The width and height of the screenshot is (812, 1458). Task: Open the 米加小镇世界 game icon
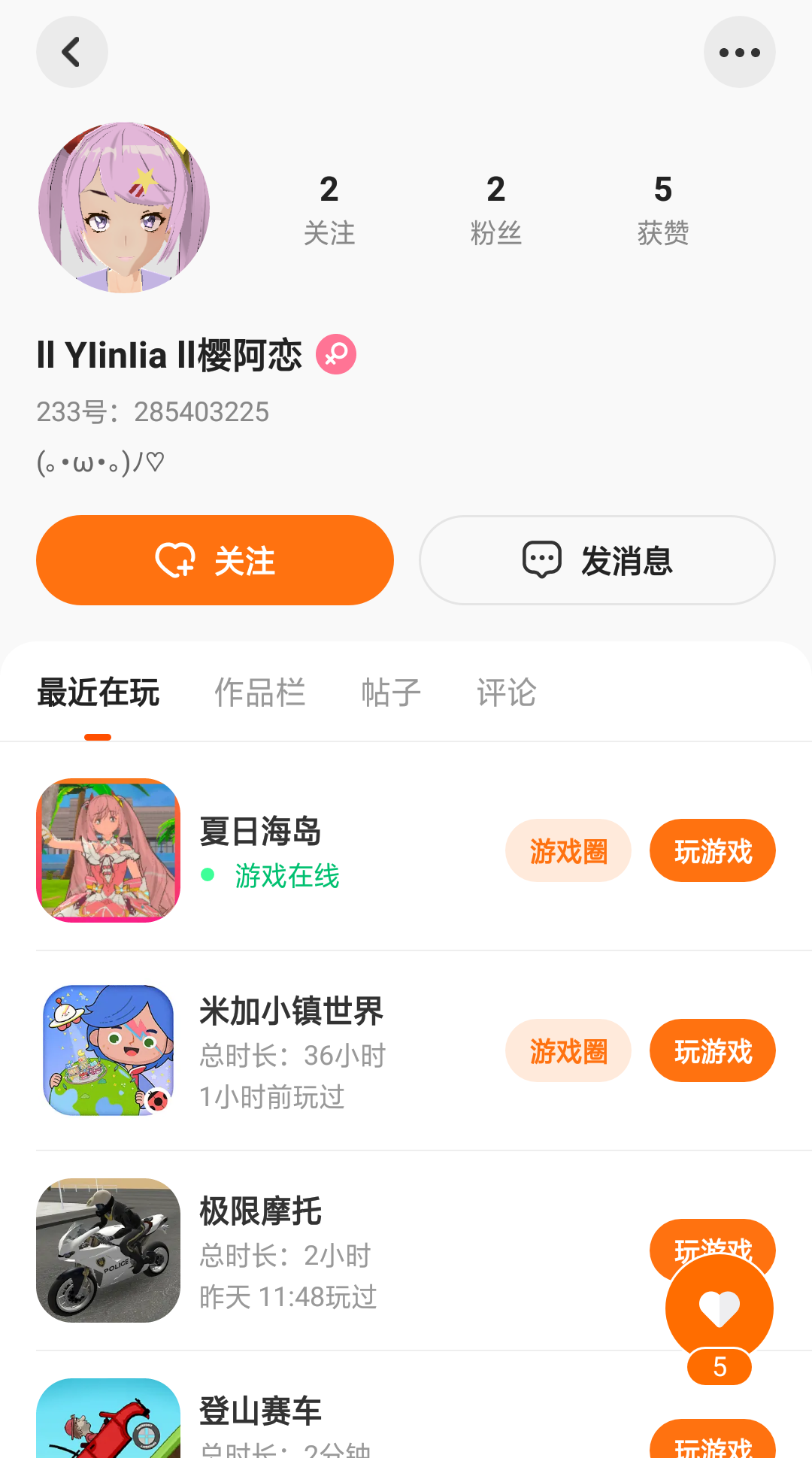click(x=108, y=1050)
